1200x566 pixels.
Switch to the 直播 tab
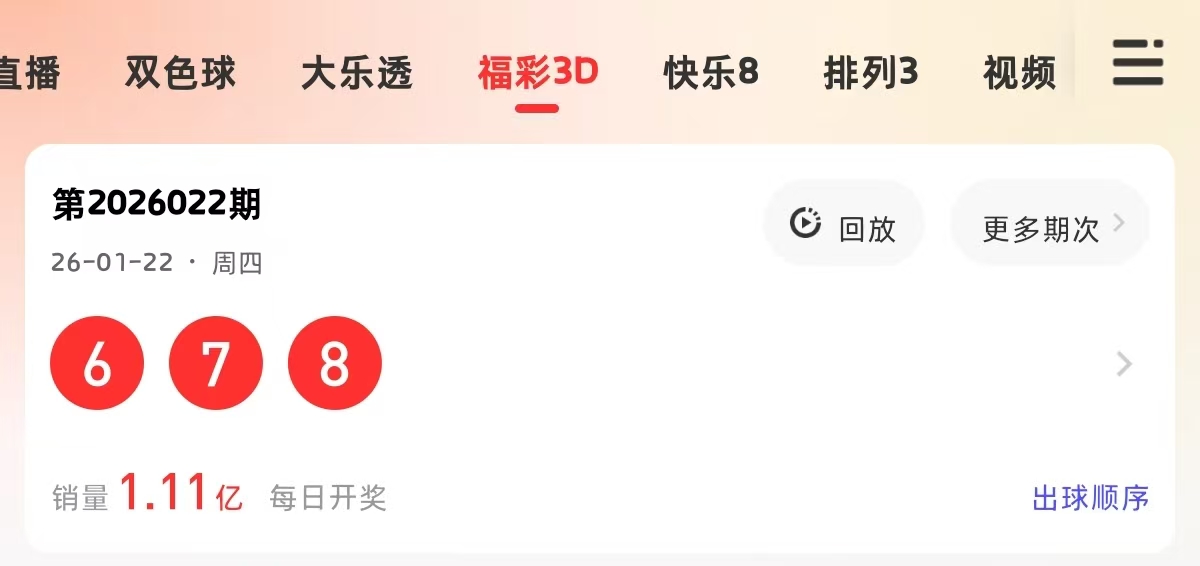[x=28, y=73]
